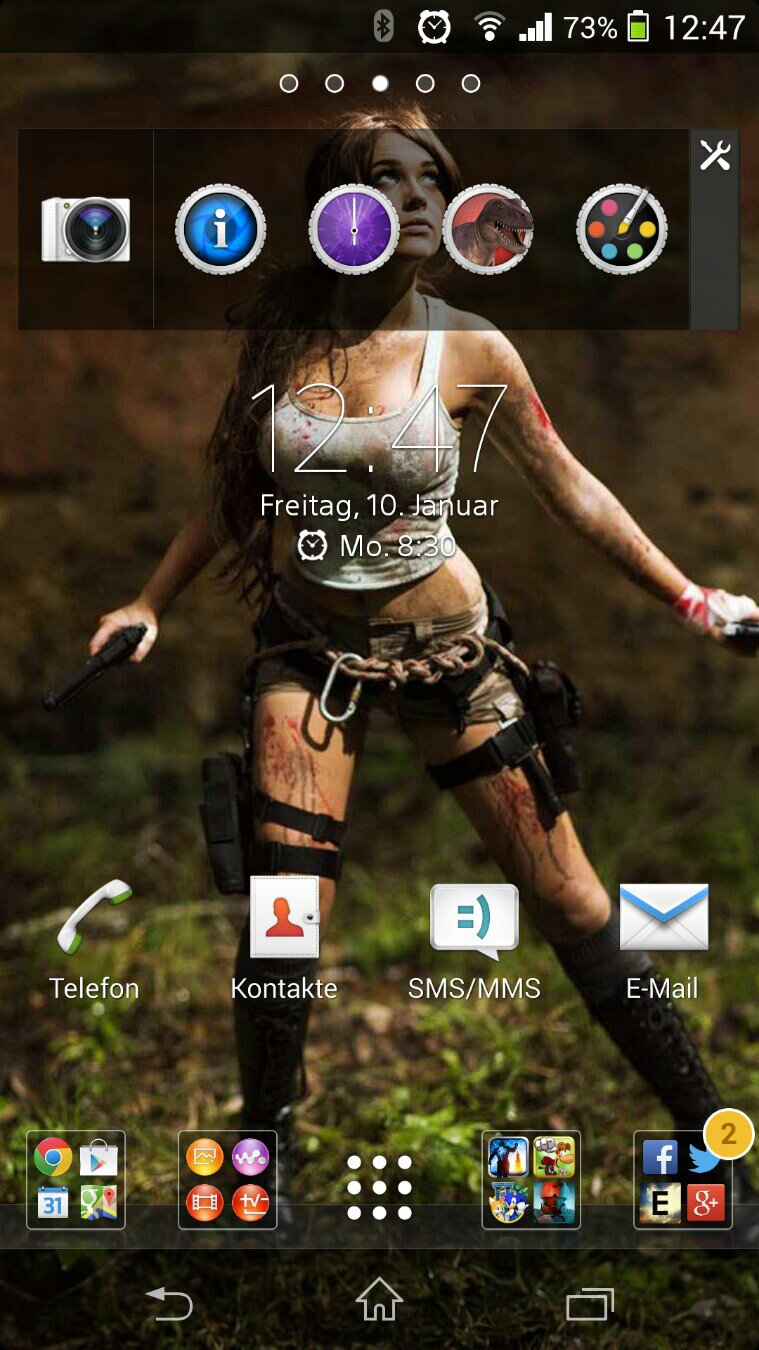The image size is (759, 1350).
Task: Open the blue info camera app
Action: (221, 230)
